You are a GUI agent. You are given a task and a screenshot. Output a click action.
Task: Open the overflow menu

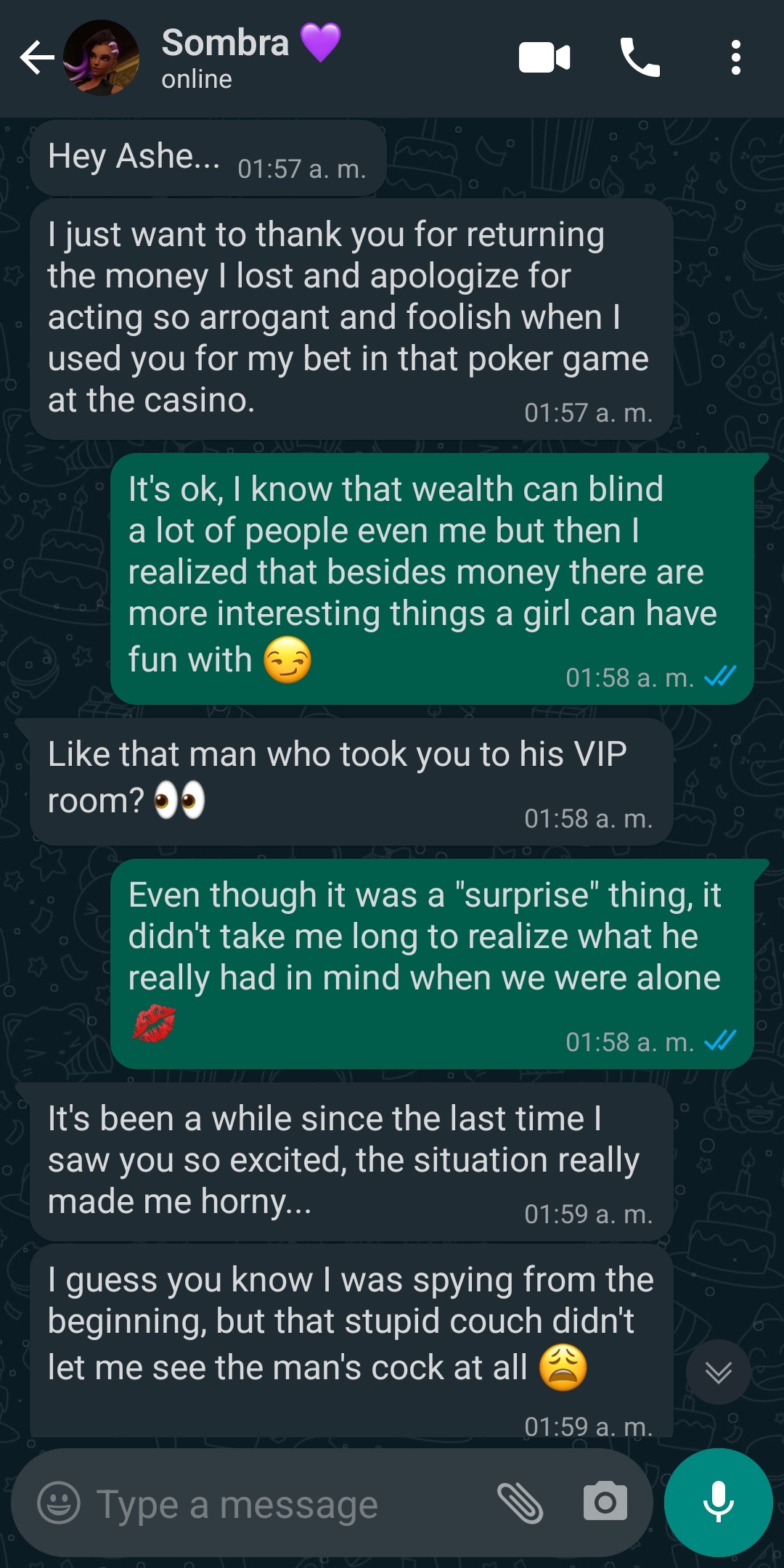(735, 58)
